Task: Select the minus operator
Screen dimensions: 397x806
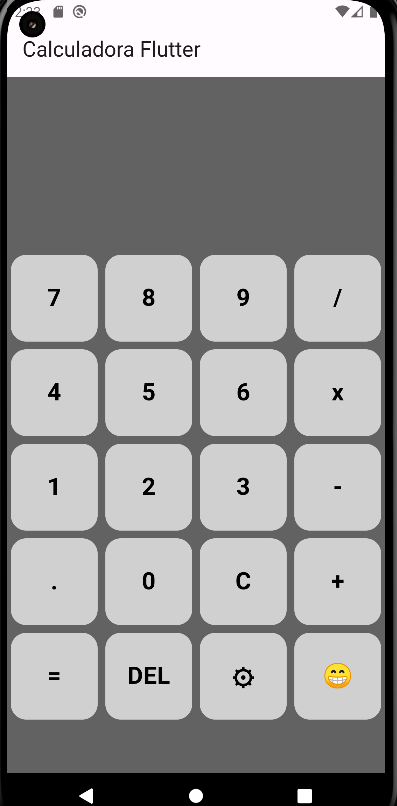Action: coord(337,487)
